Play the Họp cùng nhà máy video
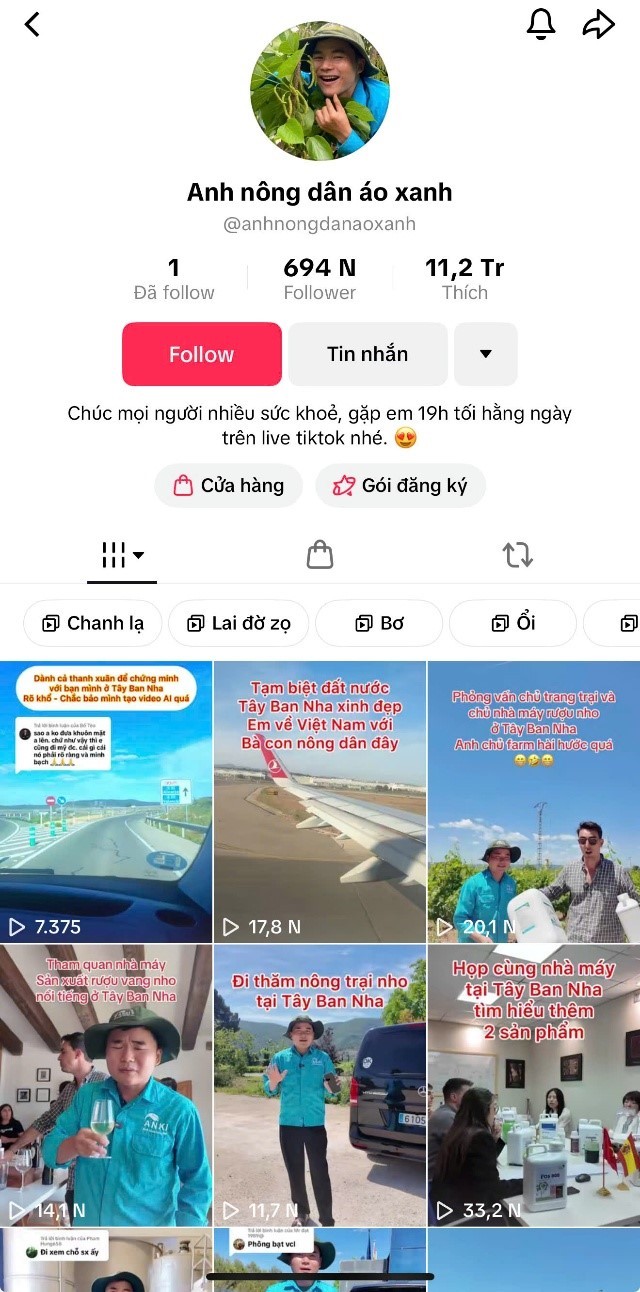The image size is (640, 1292). (x=534, y=1085)
